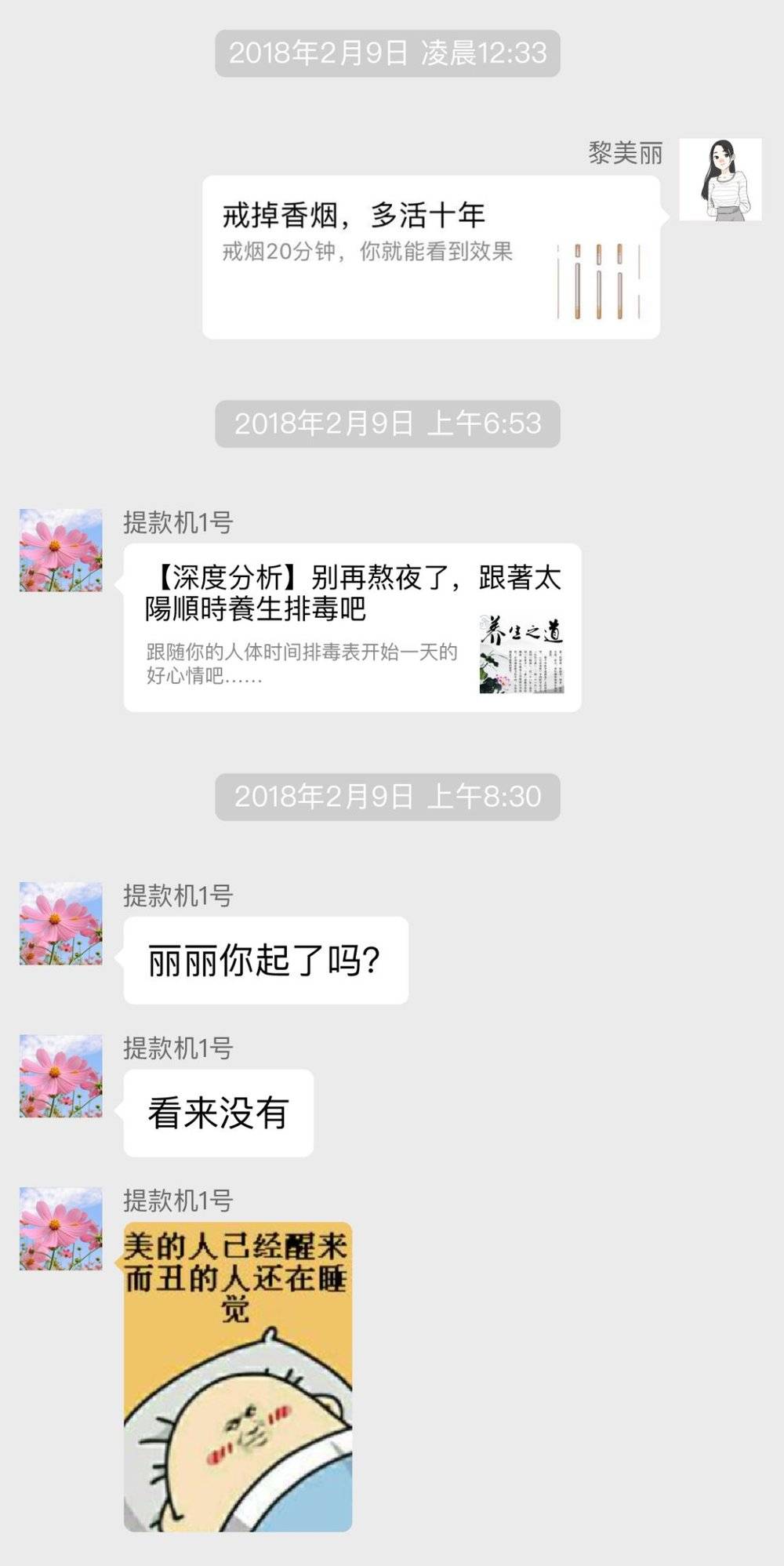
Task: View 黎美丽's profile via her avatar
Action: (x=720, y=180)
